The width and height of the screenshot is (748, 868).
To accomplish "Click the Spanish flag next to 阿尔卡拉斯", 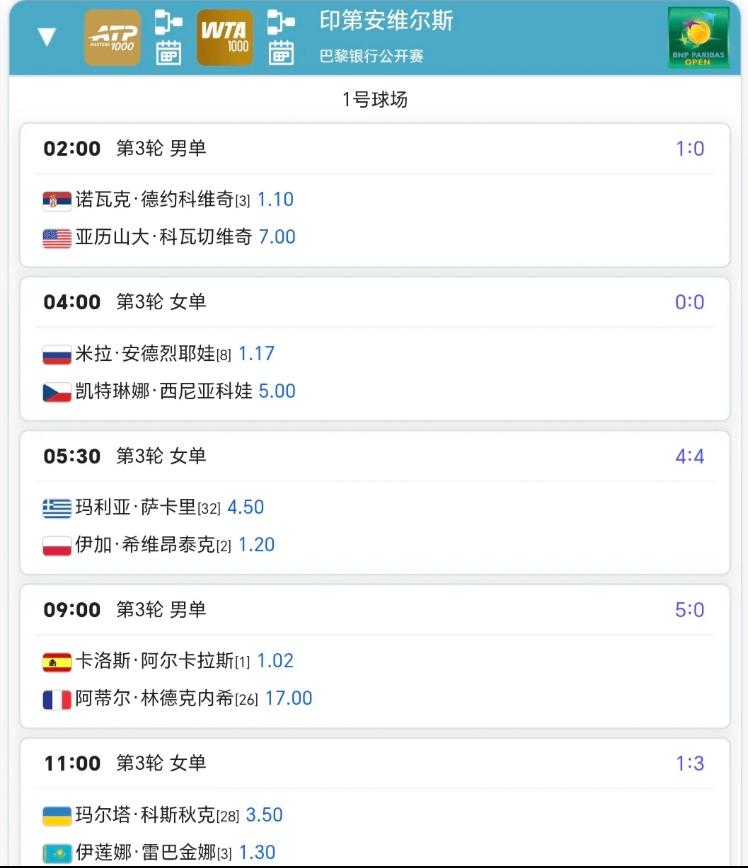I will 56,661.
